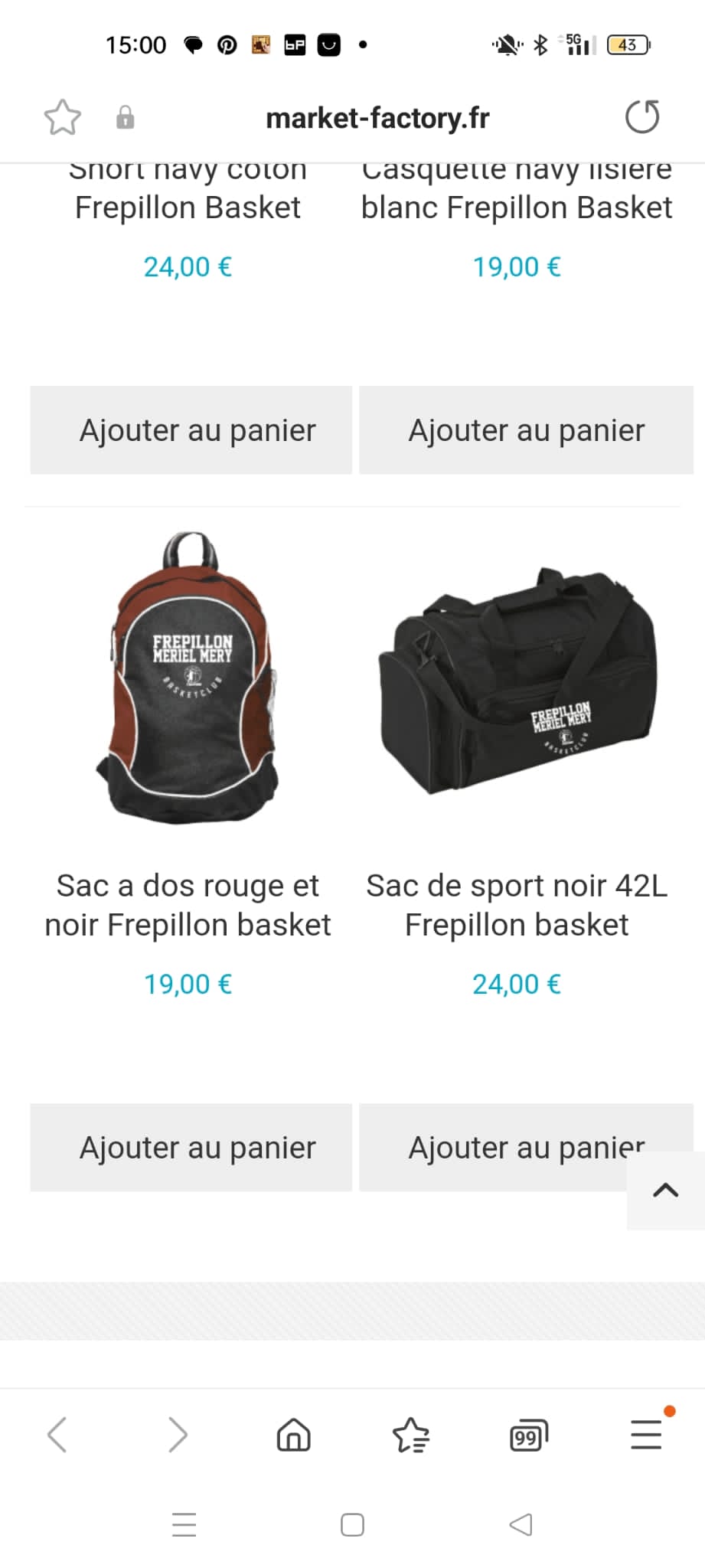Viewport: 705px width, 1568px height.
Task: Go forward to the next web page
Action: 177,1434
